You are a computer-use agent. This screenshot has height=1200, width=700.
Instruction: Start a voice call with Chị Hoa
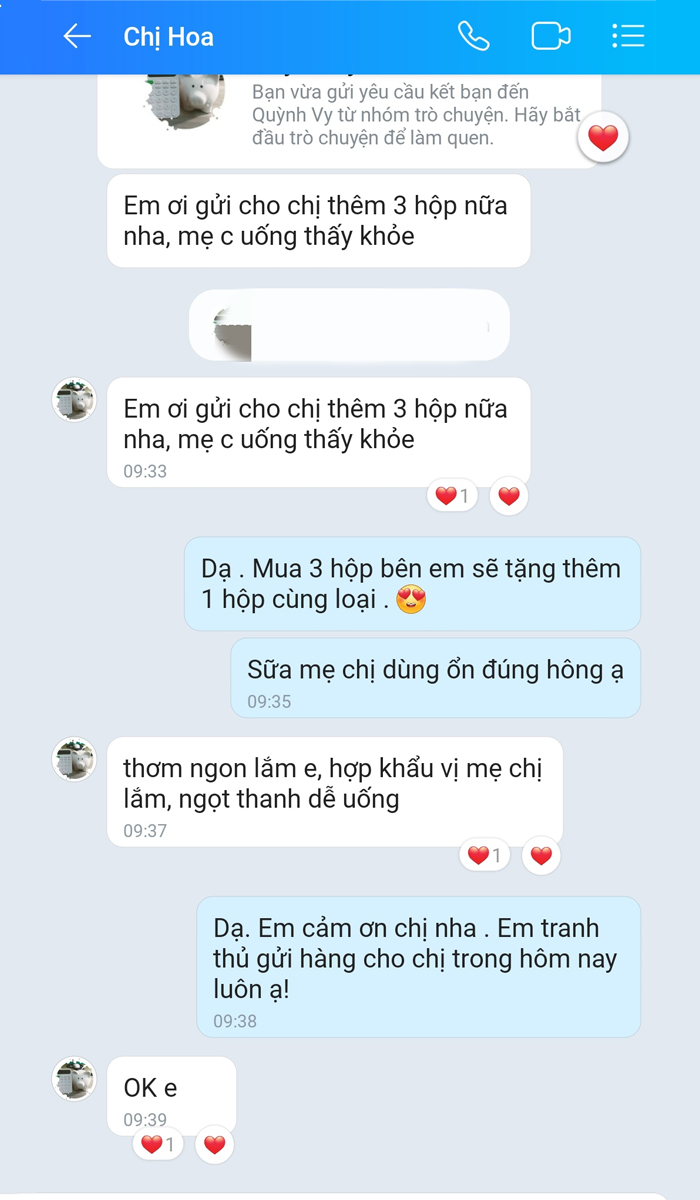tap(473, 37)
